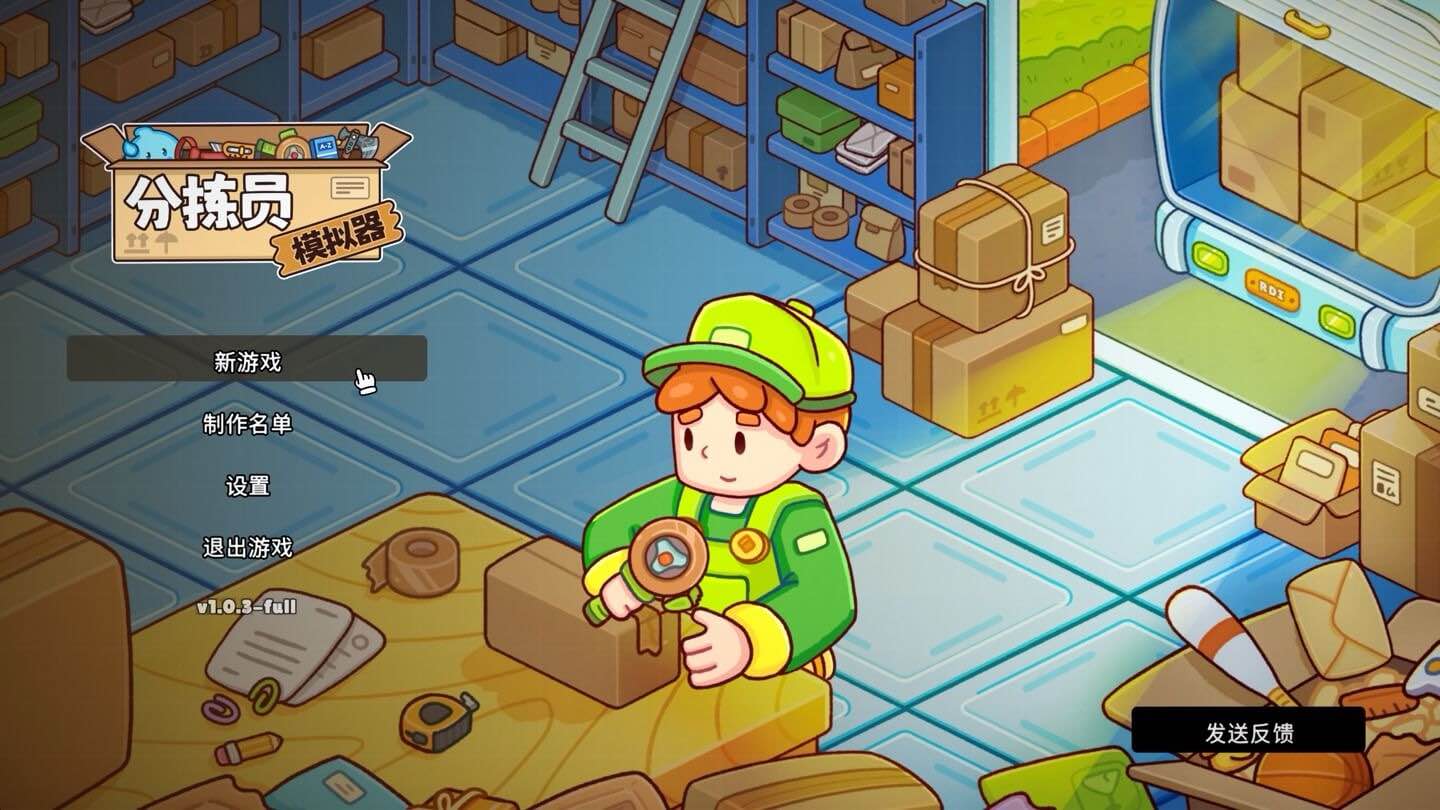Image resolution: width=1440 pixels, height=810 pixels.
Task: Open the credits list (制作名单)
Action: point(247,424)
